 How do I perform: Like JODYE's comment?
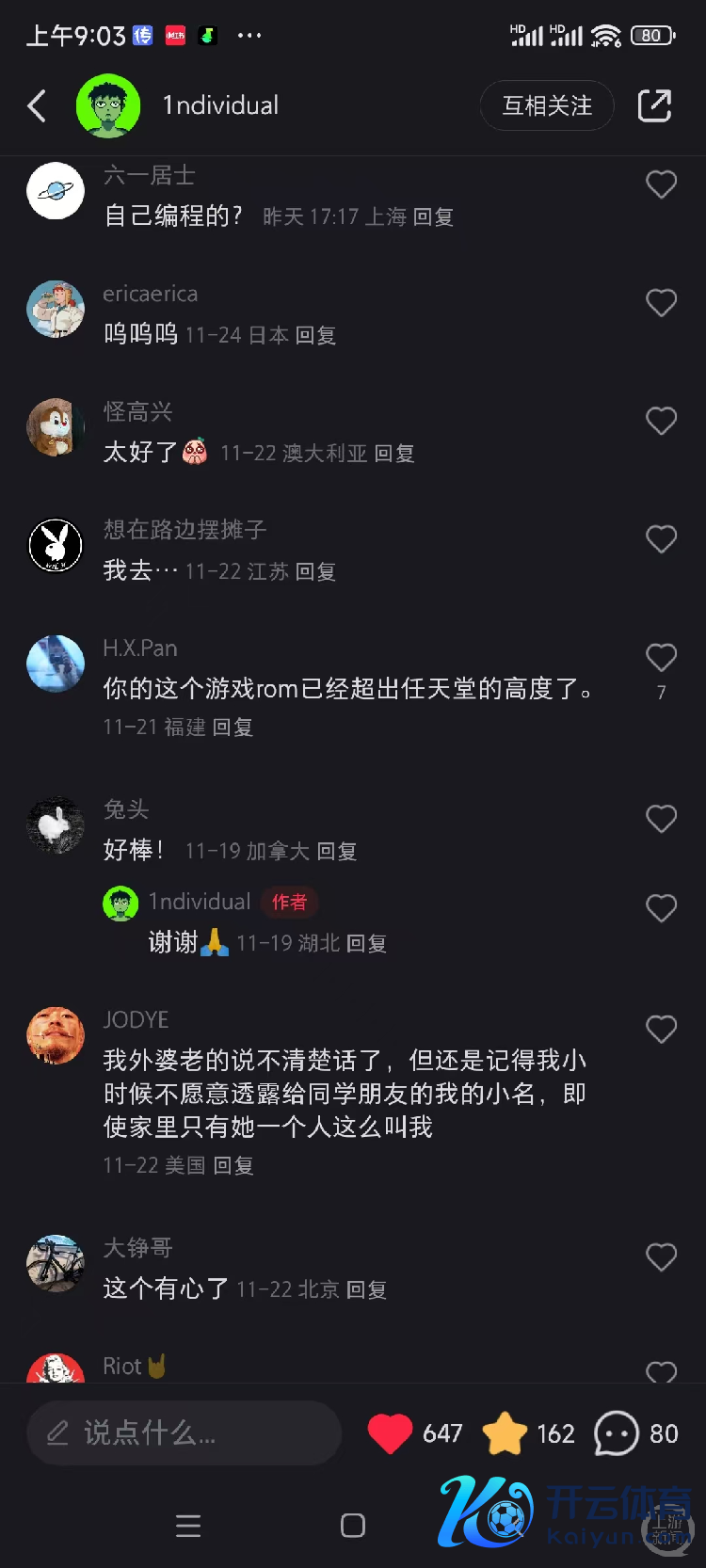(661, 1030)
